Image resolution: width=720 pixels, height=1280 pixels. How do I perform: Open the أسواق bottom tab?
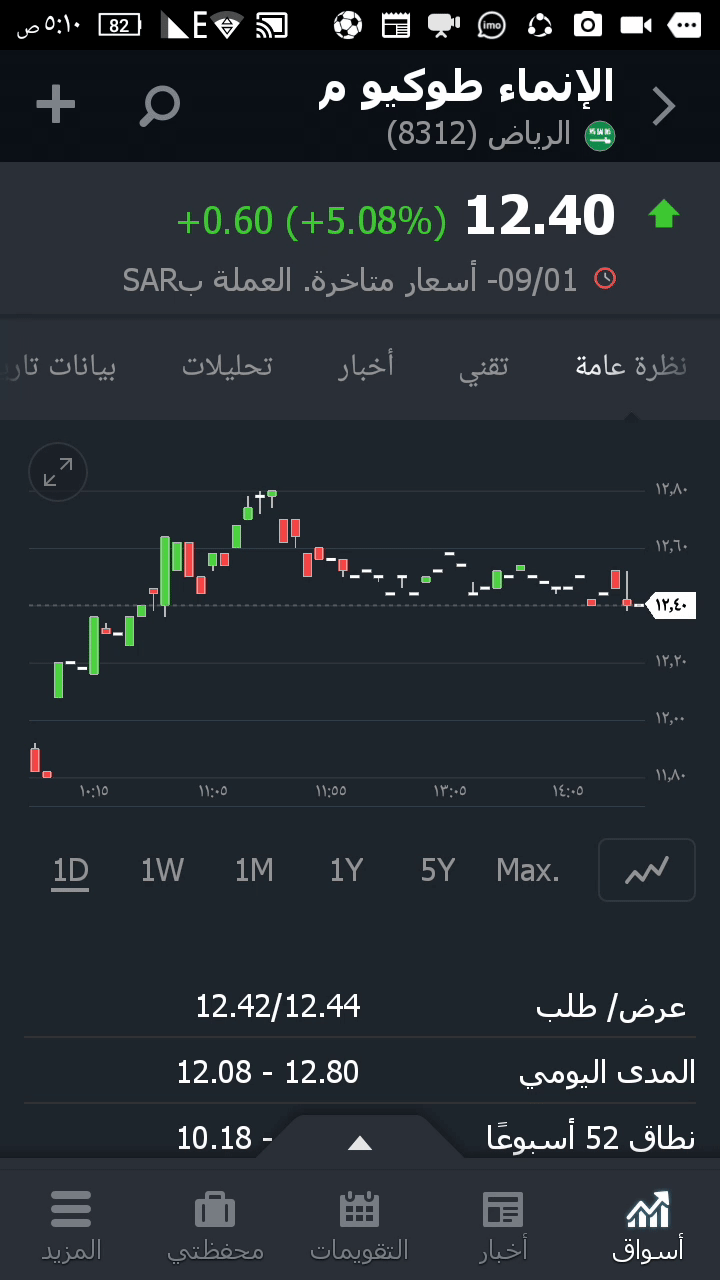tap(647, 1224)
